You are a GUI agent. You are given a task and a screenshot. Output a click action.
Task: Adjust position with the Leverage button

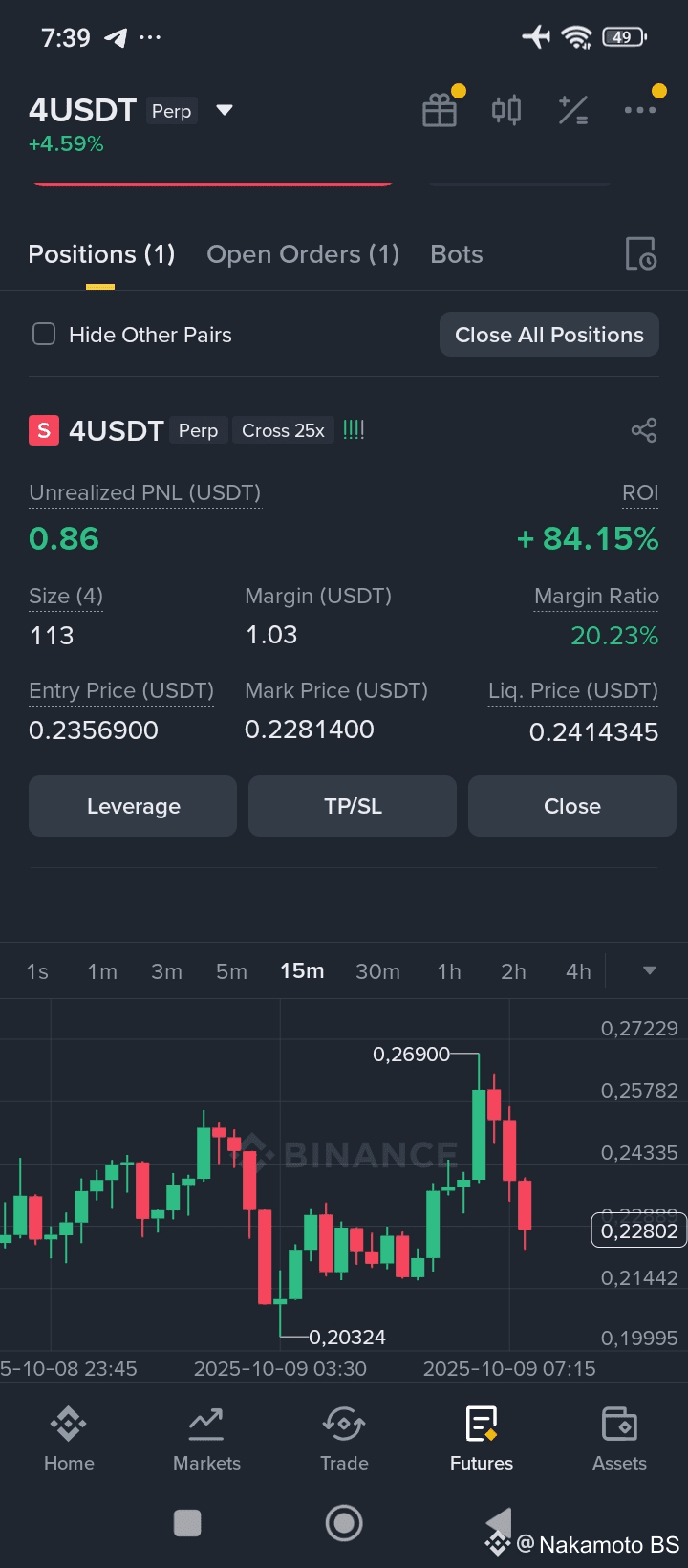tap(133, 806)
